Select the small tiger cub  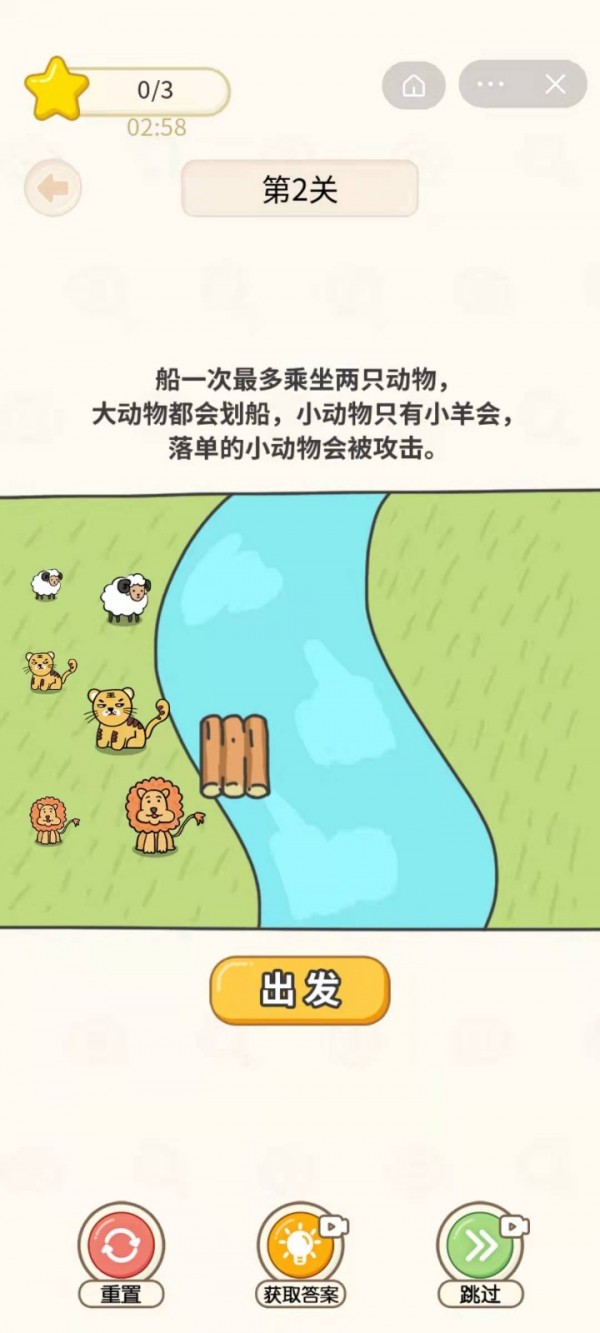coord(46,671)
